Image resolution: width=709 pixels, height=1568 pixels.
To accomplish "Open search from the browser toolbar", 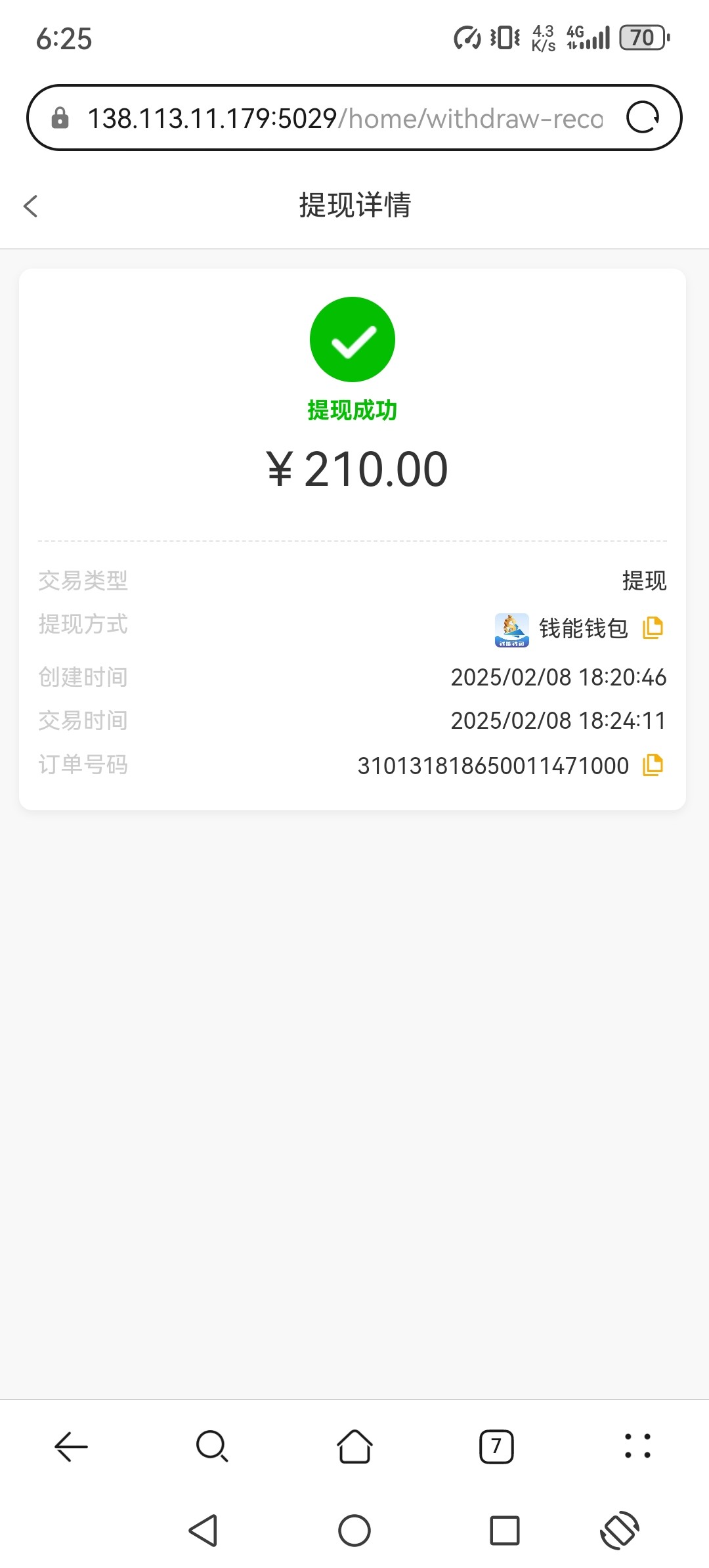I will click(212, 1447).
